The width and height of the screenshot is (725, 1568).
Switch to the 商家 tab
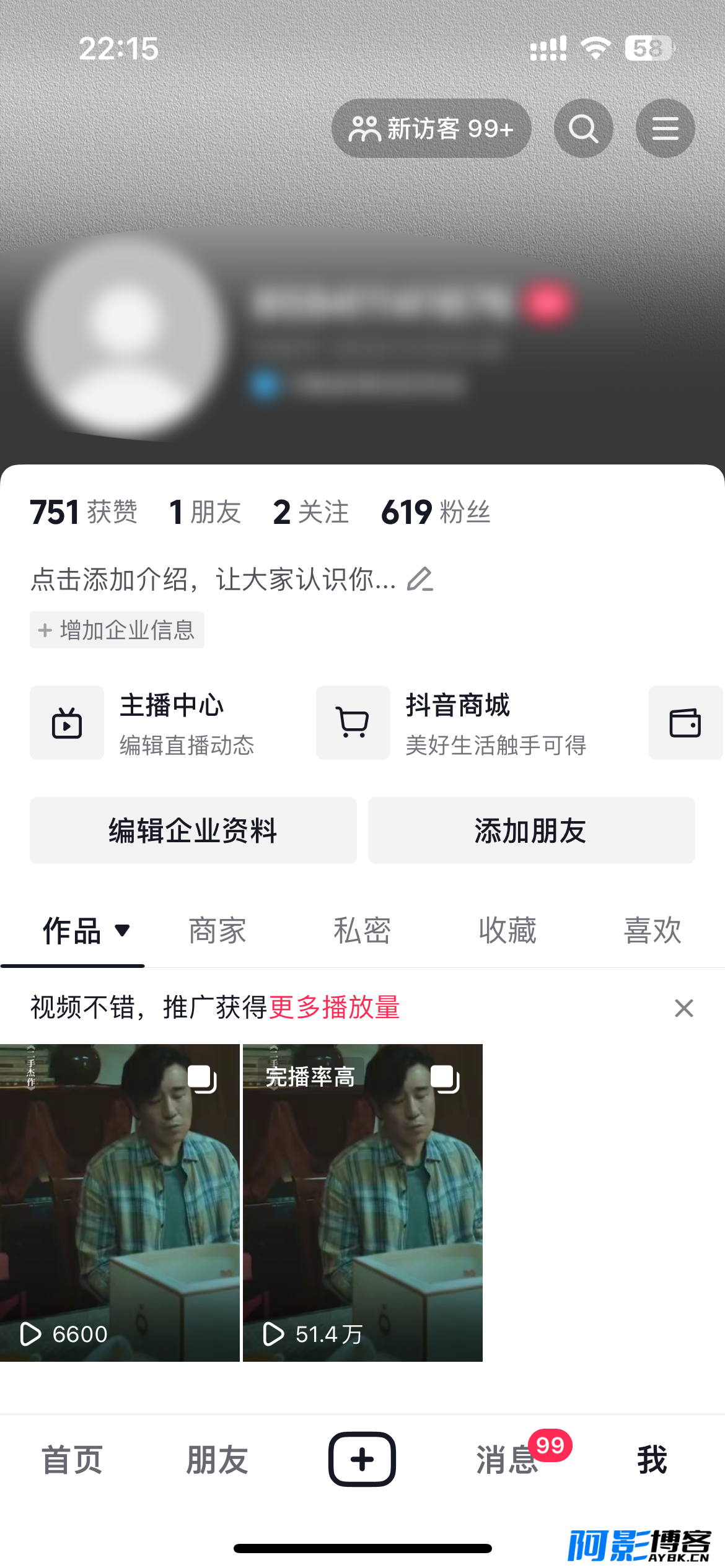pyautogui.click(x=217, y=931)
